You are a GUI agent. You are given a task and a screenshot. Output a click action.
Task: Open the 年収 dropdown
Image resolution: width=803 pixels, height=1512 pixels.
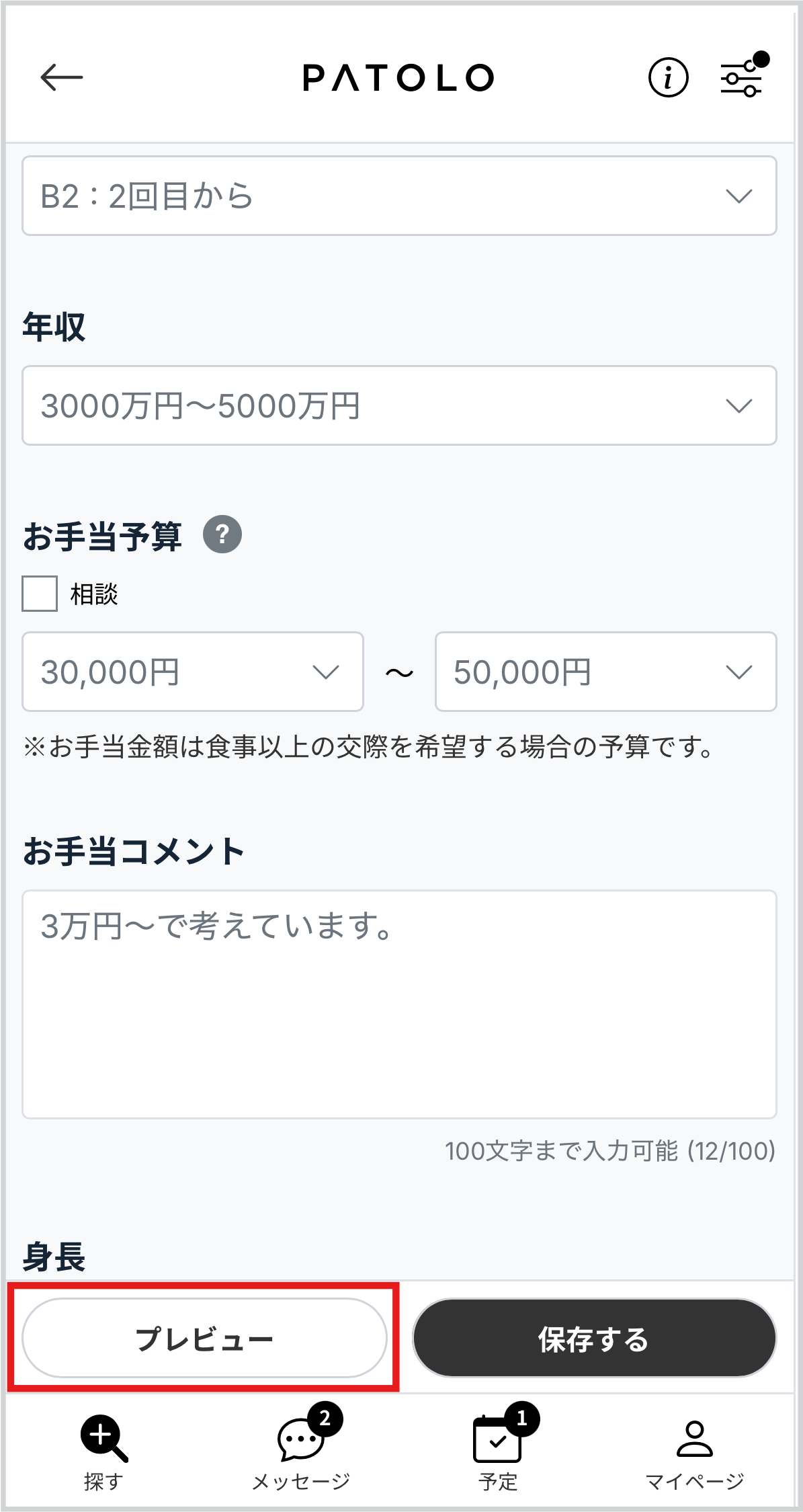(x=399, y=405)
